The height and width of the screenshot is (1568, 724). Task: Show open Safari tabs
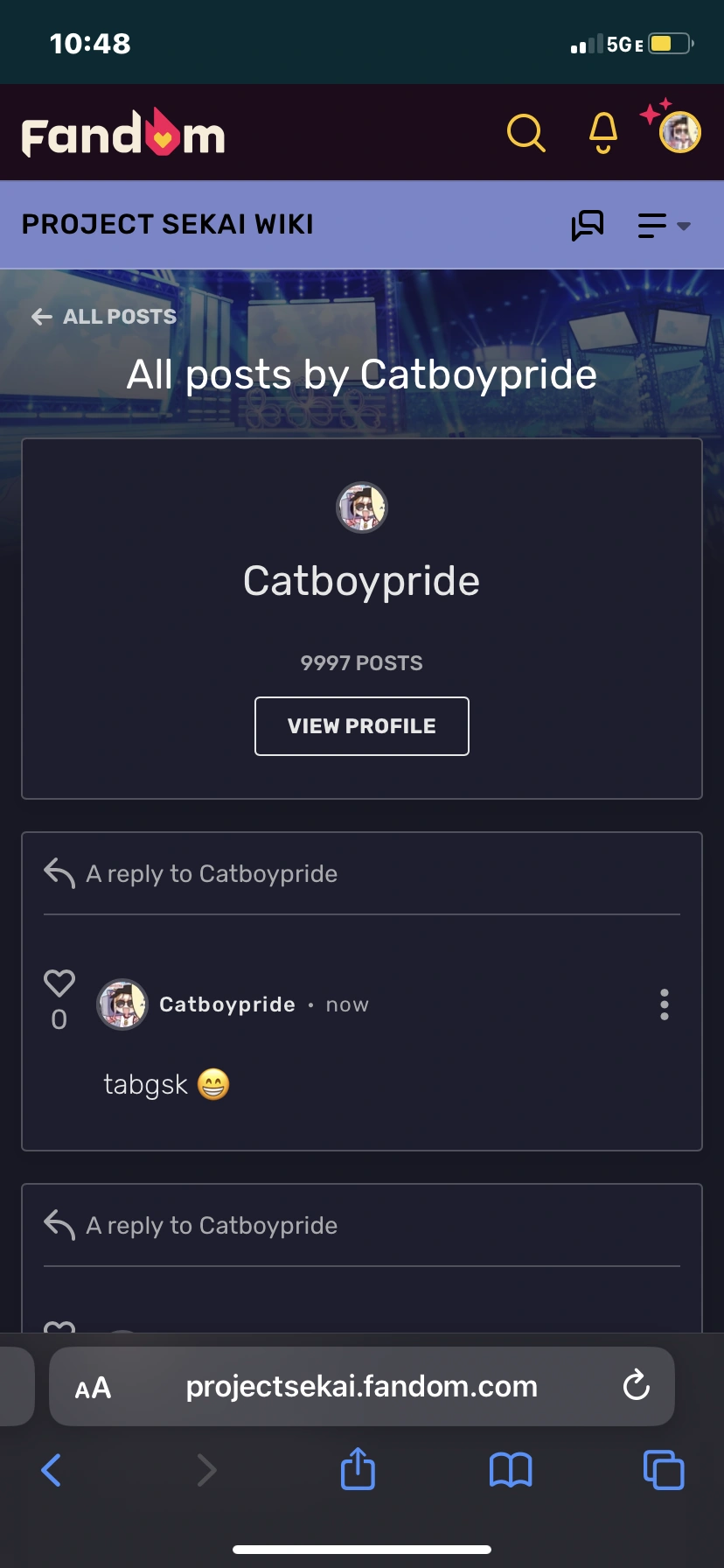[664, 1470]
